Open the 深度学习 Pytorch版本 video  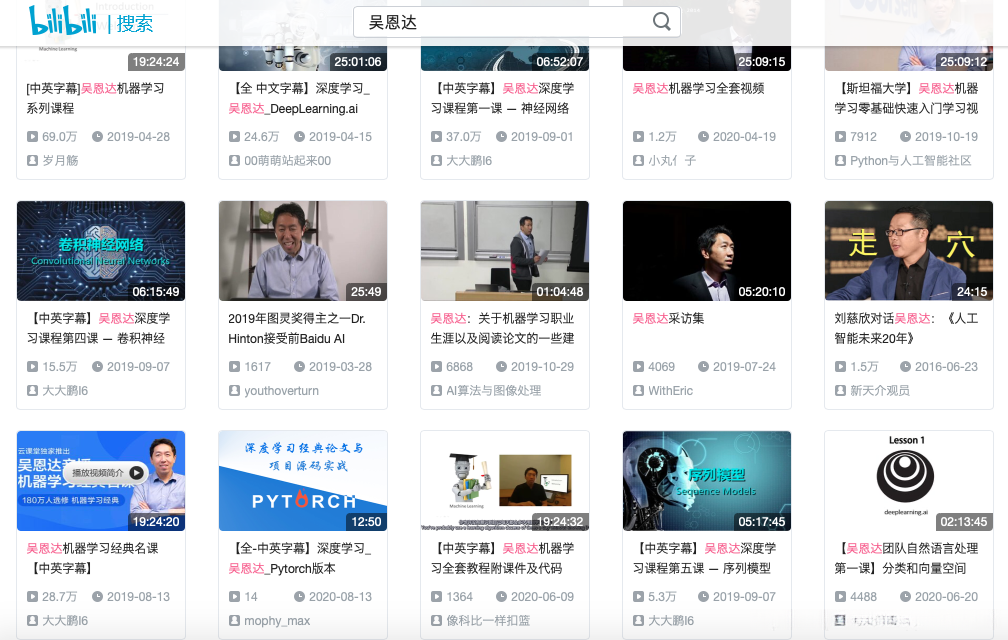coord(303,481)
